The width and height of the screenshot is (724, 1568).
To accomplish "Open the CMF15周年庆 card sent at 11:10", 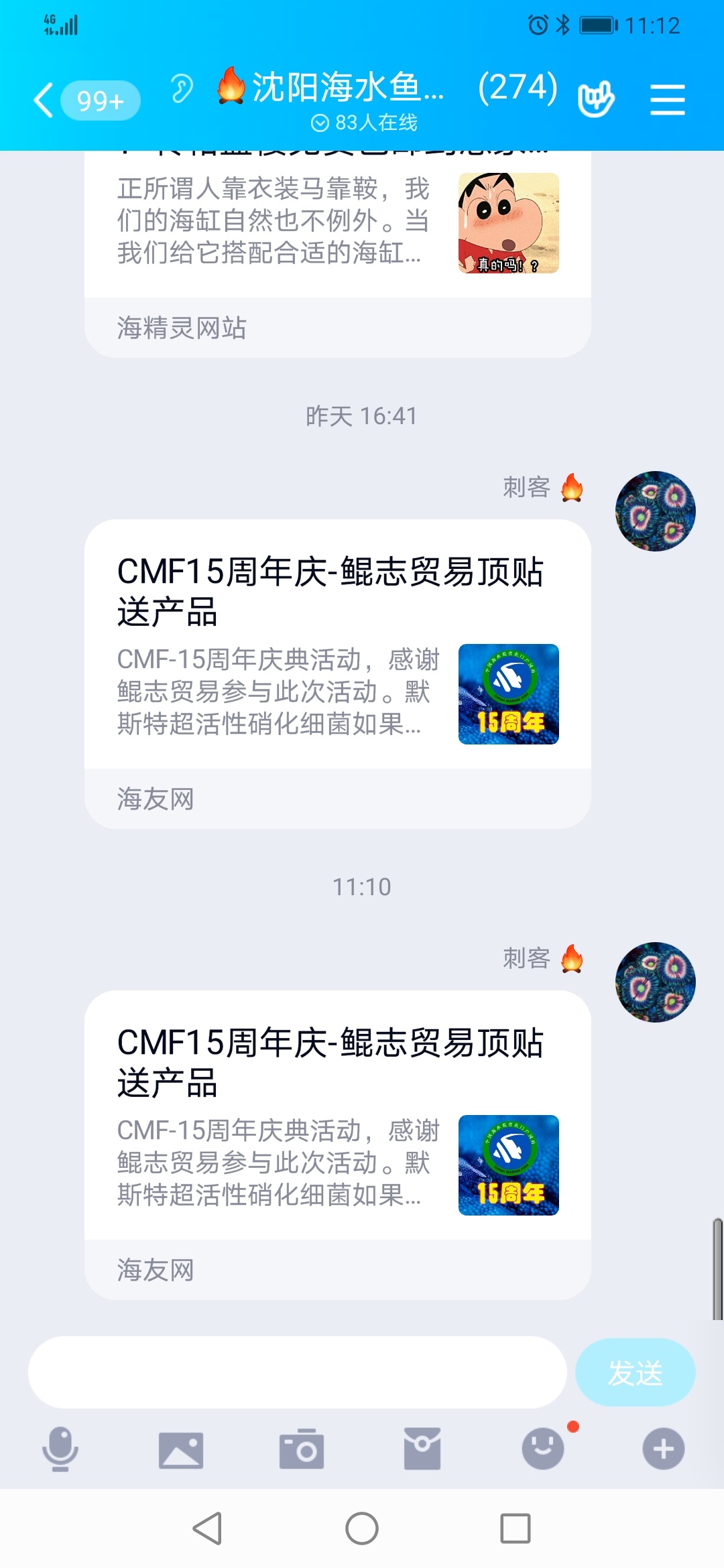I will pos(337,1145).
